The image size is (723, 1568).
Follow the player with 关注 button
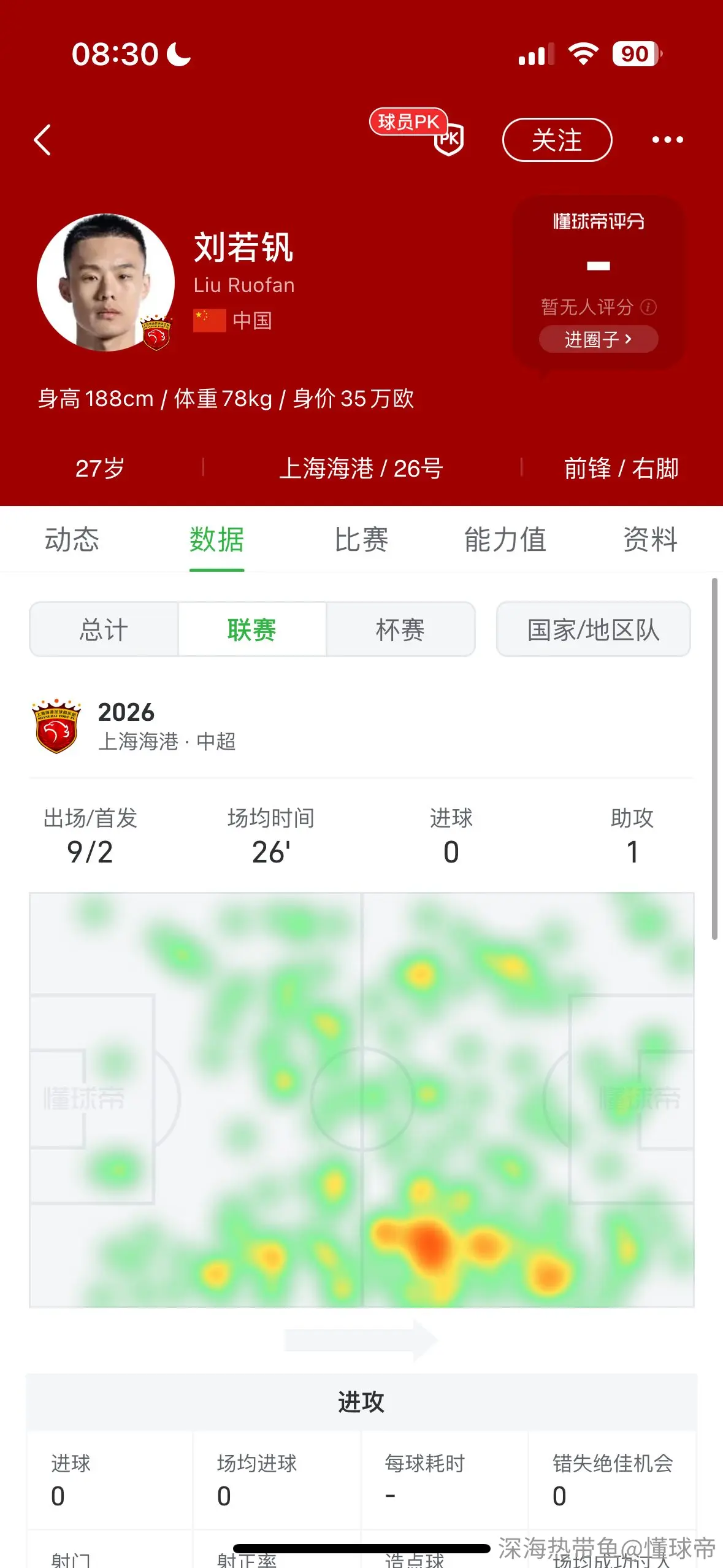(x=557, y=140)
